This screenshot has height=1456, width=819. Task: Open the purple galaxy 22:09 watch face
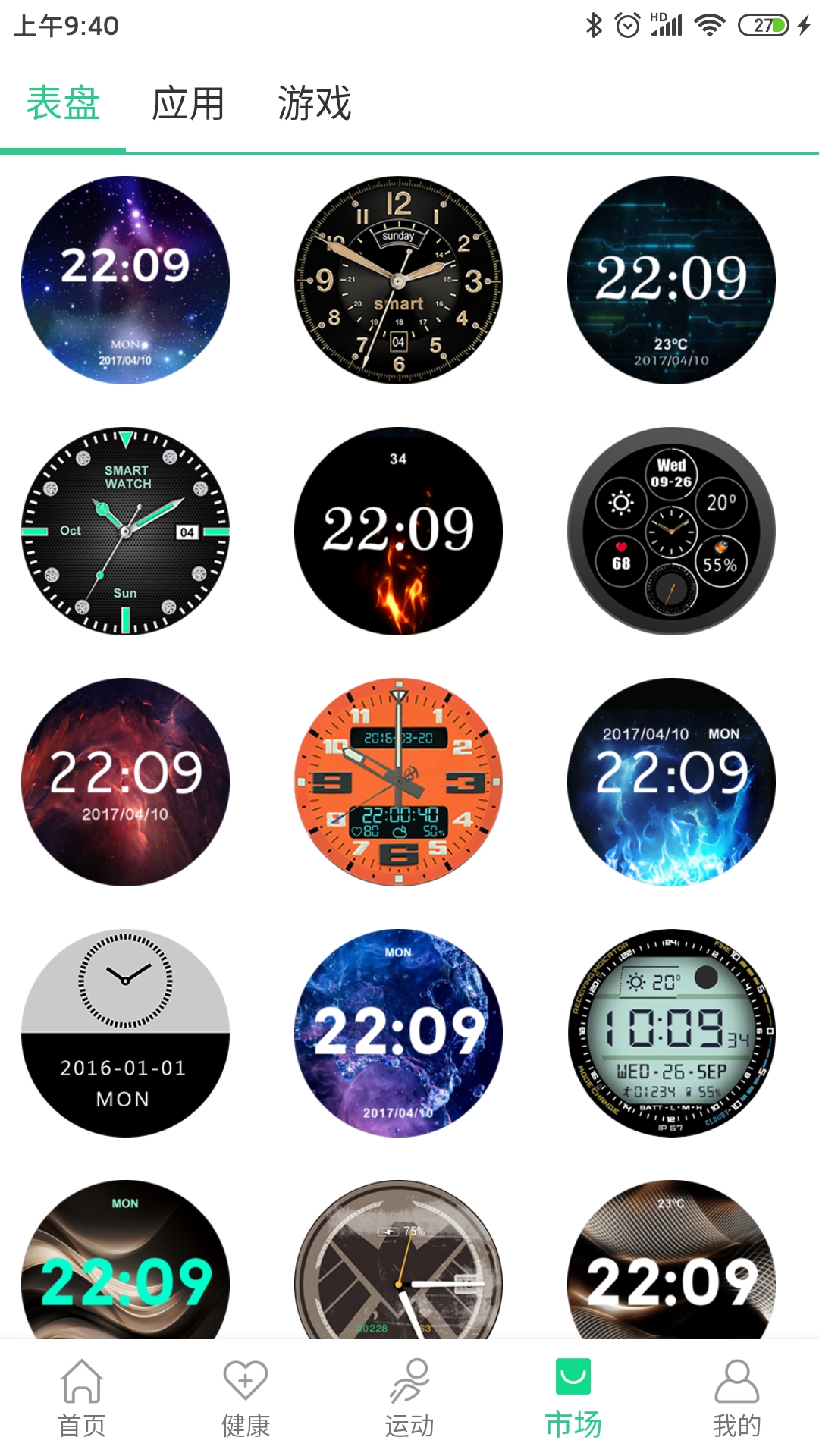[125, 280]
